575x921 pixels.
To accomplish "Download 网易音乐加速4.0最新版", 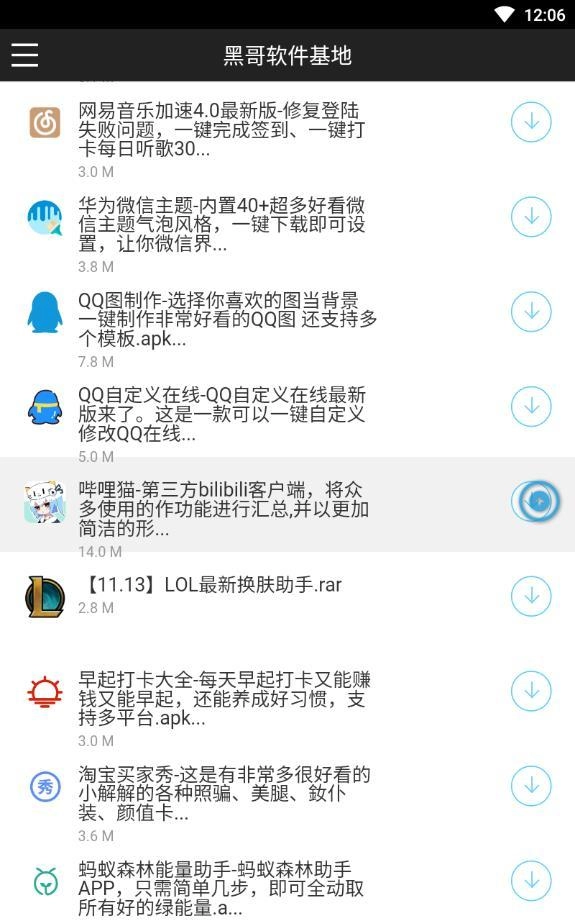I will pyautogui.click(x=531, y=122).
